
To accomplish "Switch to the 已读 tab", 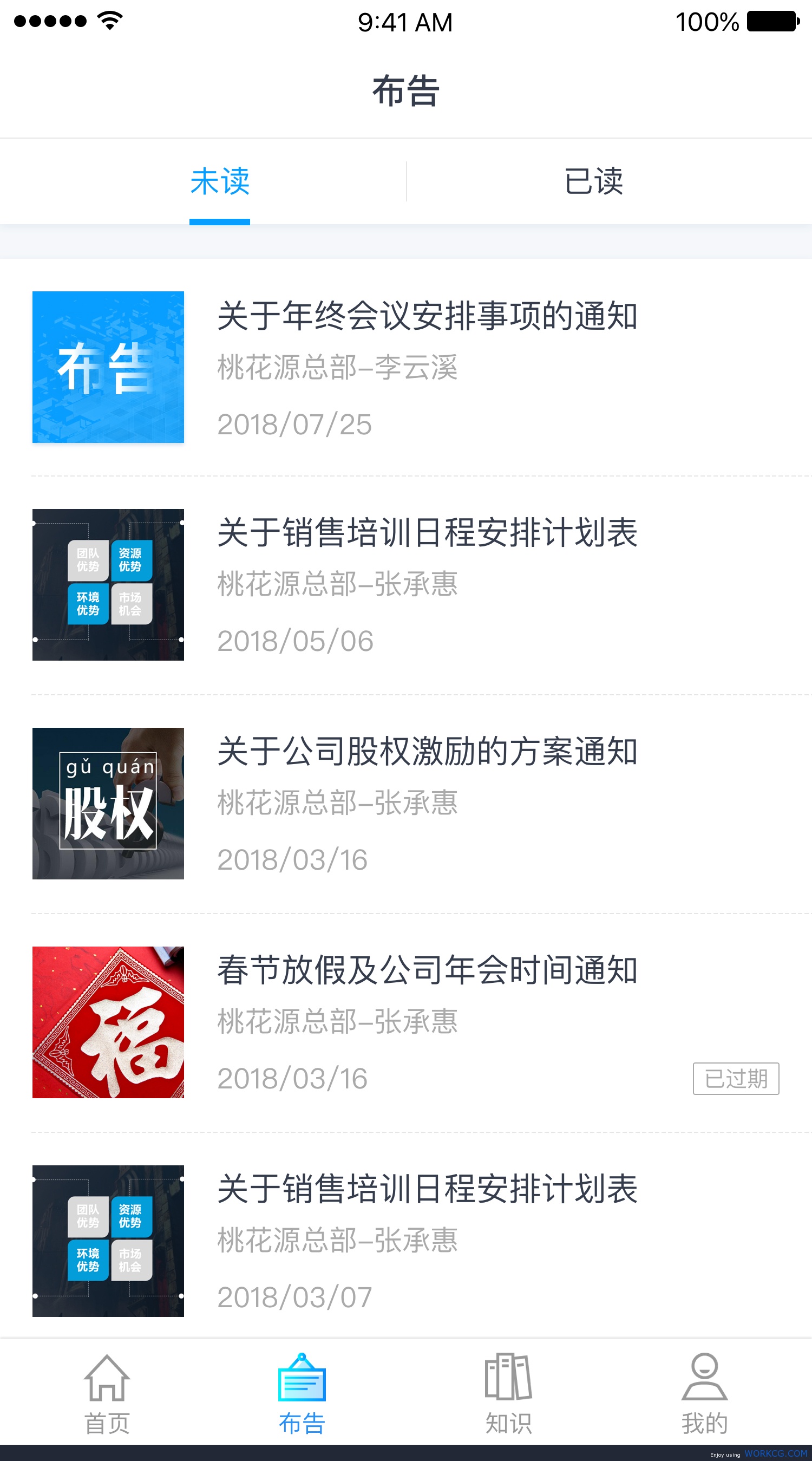I will pos(593,181).
